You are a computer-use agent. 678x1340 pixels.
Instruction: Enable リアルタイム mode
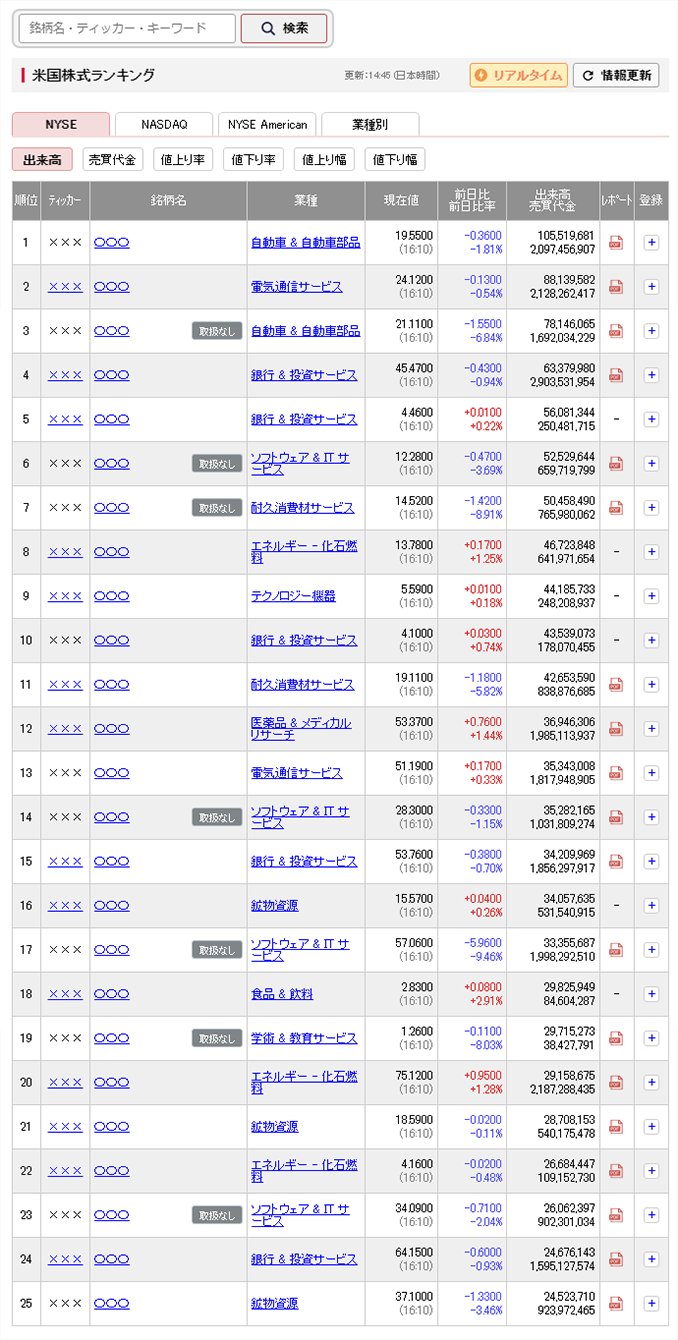tap(518, 75)
